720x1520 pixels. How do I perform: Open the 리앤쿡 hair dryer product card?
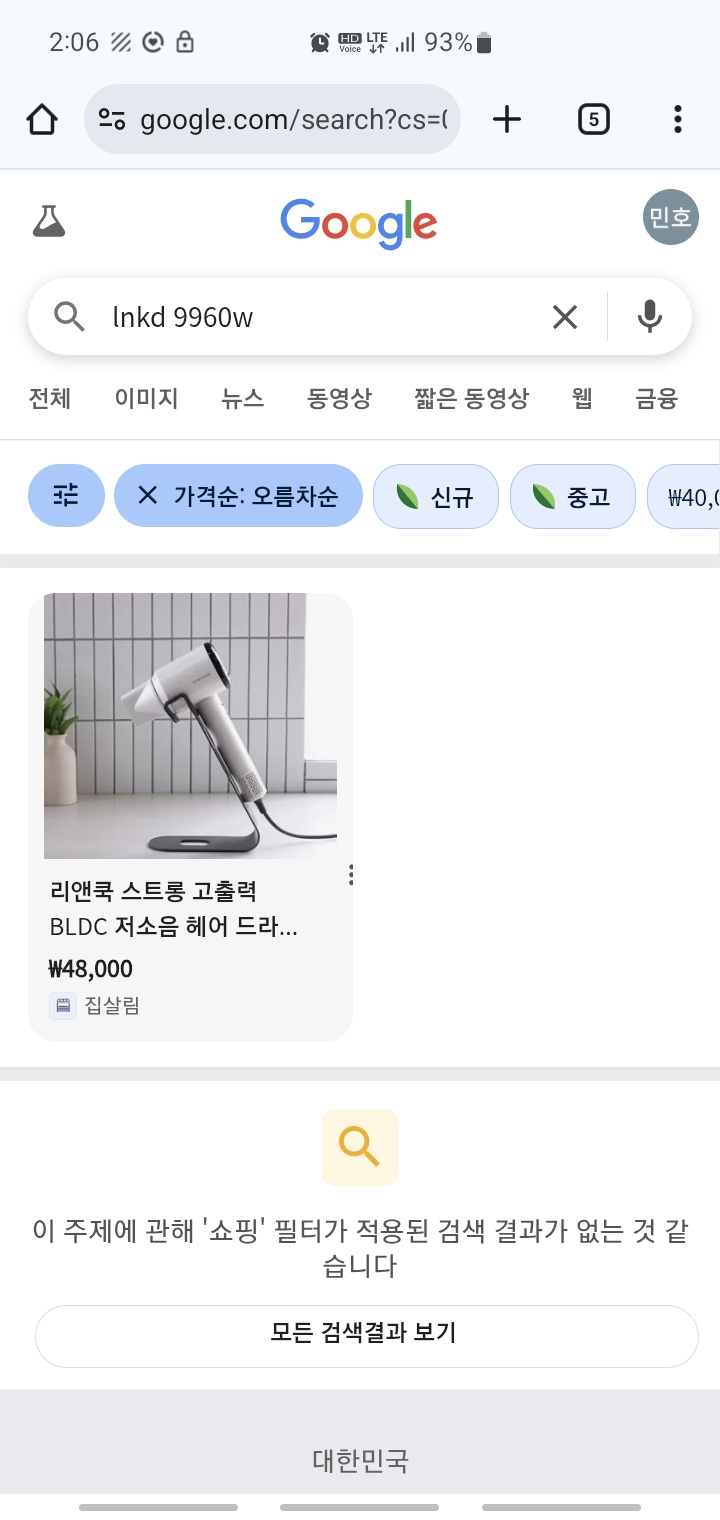click(x=190, y=817)
